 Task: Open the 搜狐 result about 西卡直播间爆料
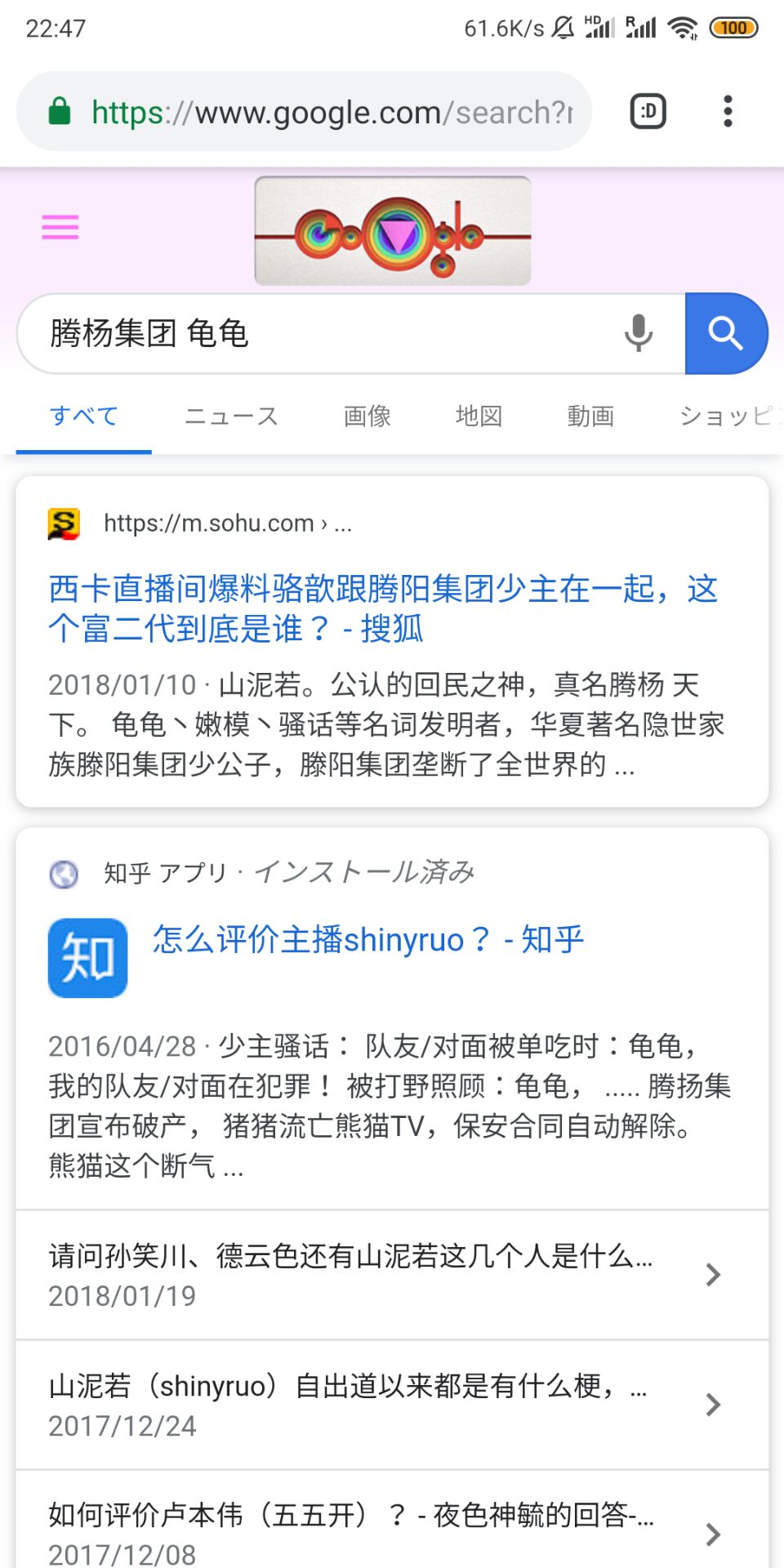[382, 608]
